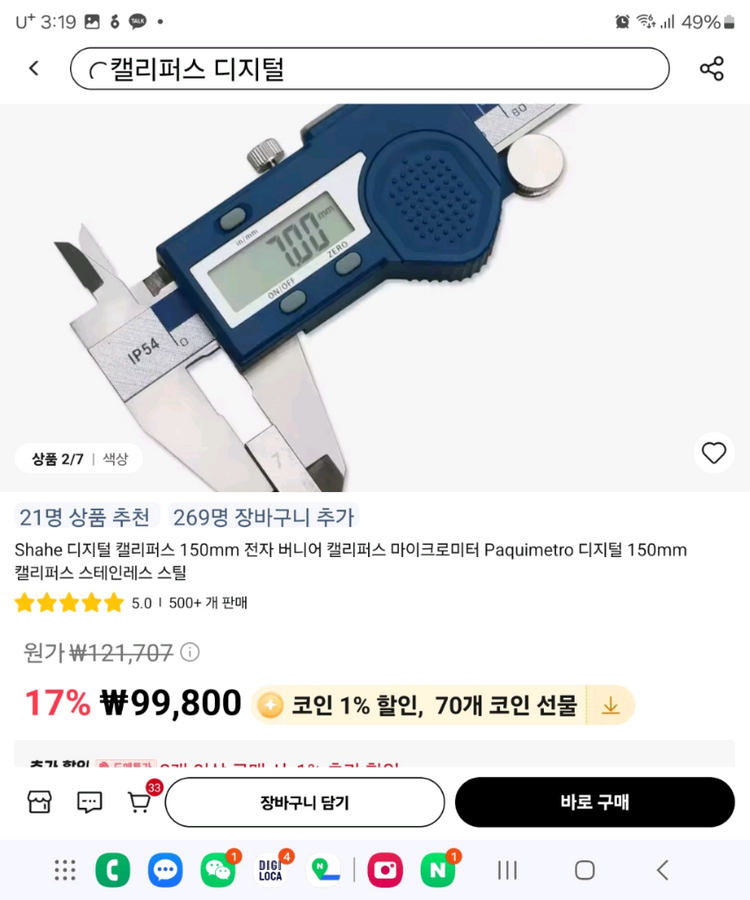Open the Instagram app from the taskbar
Viewport: 750px width, 900px height.
[x=385, y=870]
